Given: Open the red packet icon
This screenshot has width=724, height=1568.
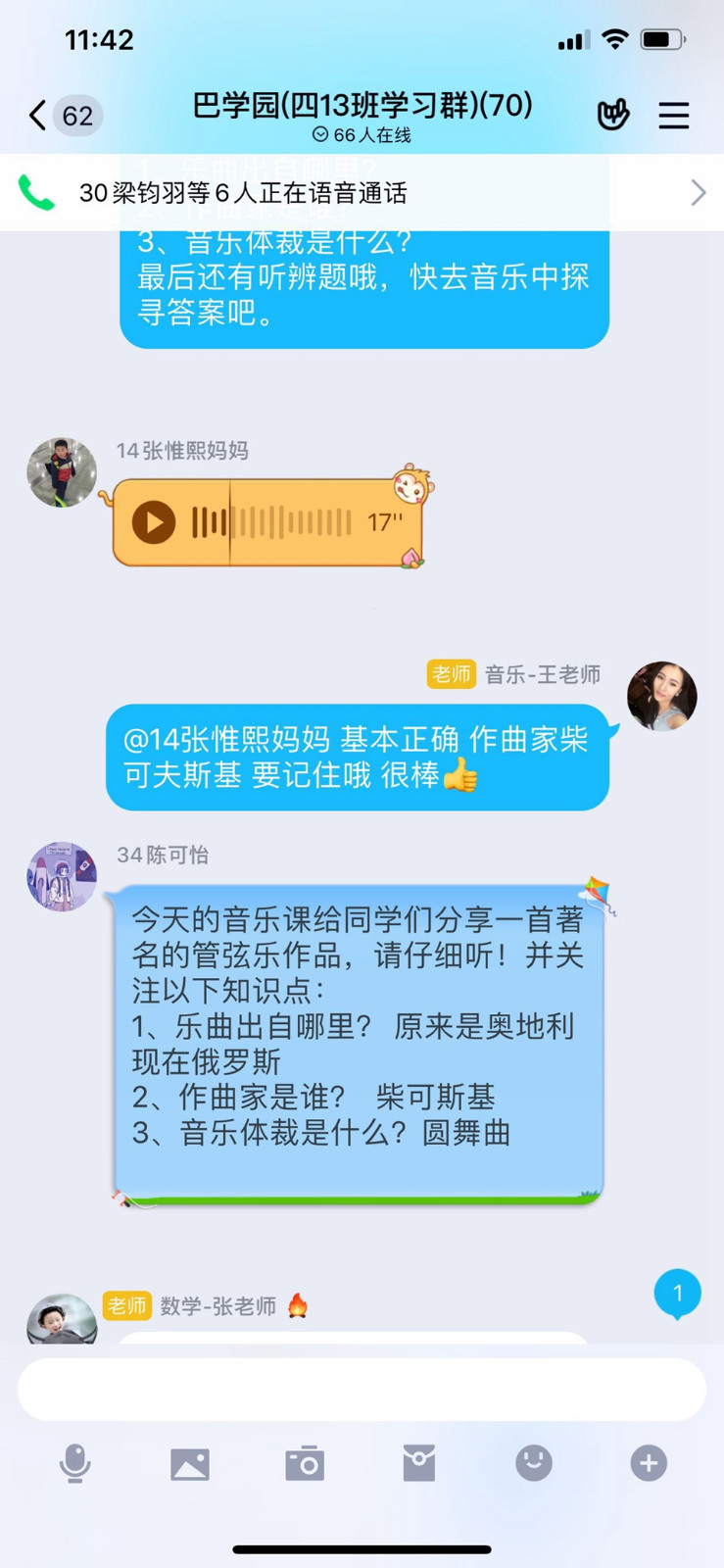Looking at the screenshot, I should [419, 1463].
